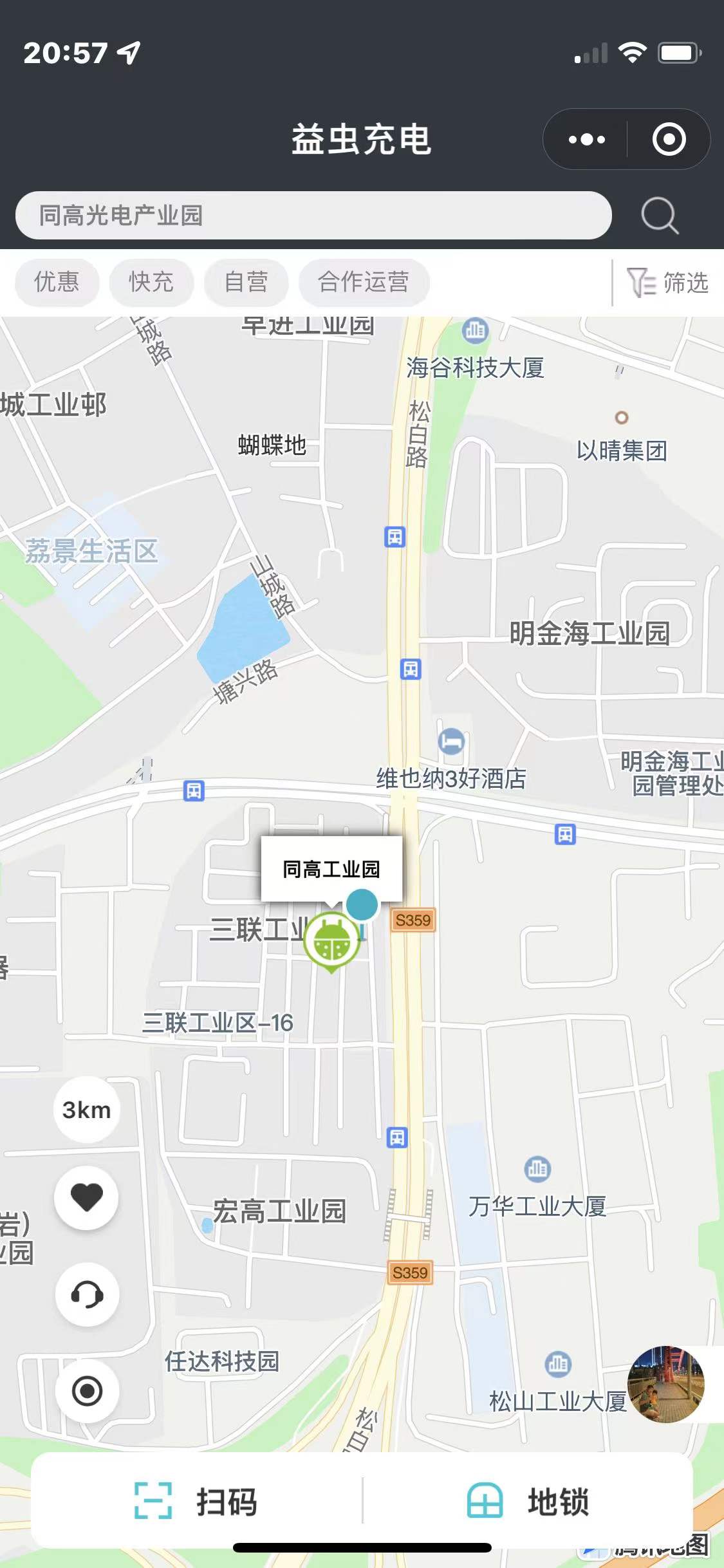Select the 快充 filter chip
Screen dimensions: 724x1568
(x=151, y=282)
